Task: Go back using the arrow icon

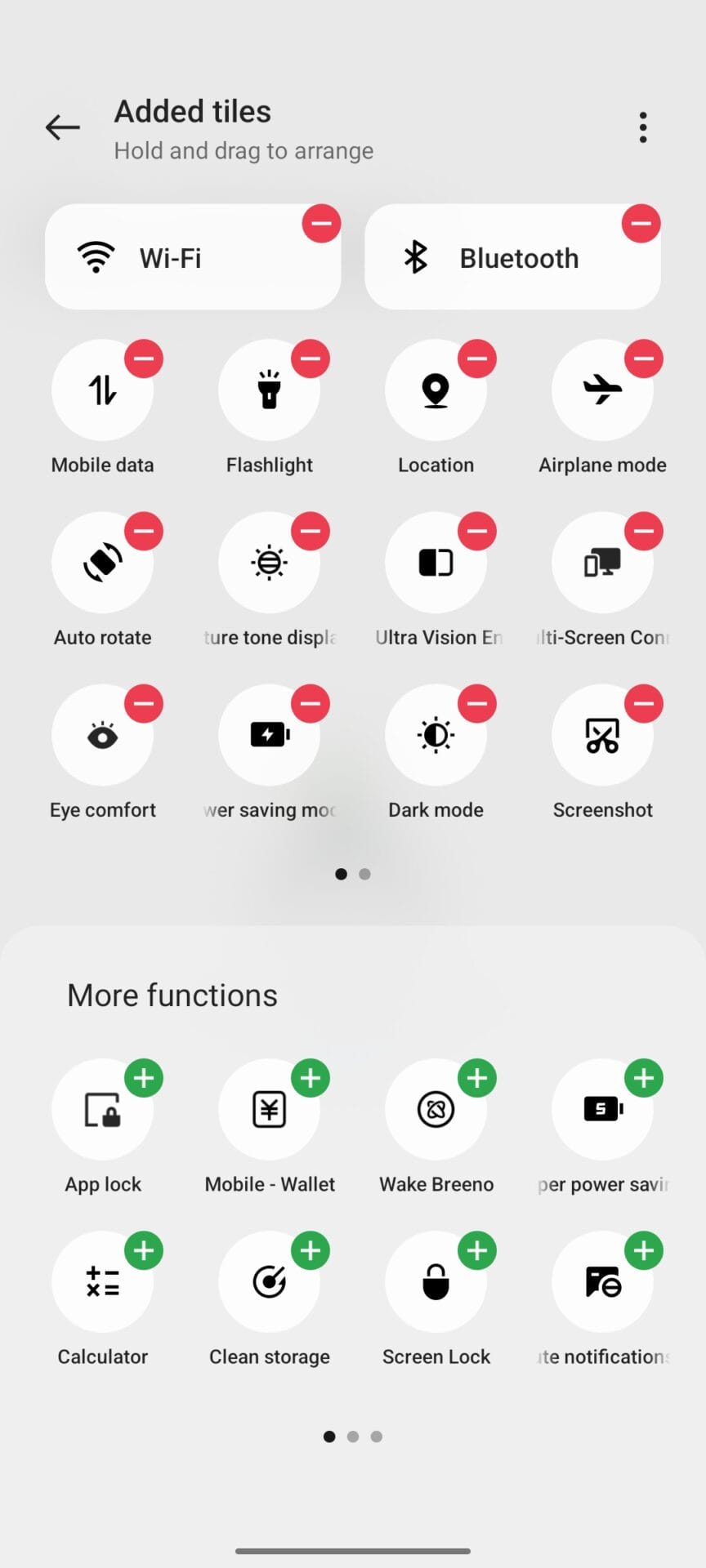Action: pyautogui.click(x=63, y=127)
